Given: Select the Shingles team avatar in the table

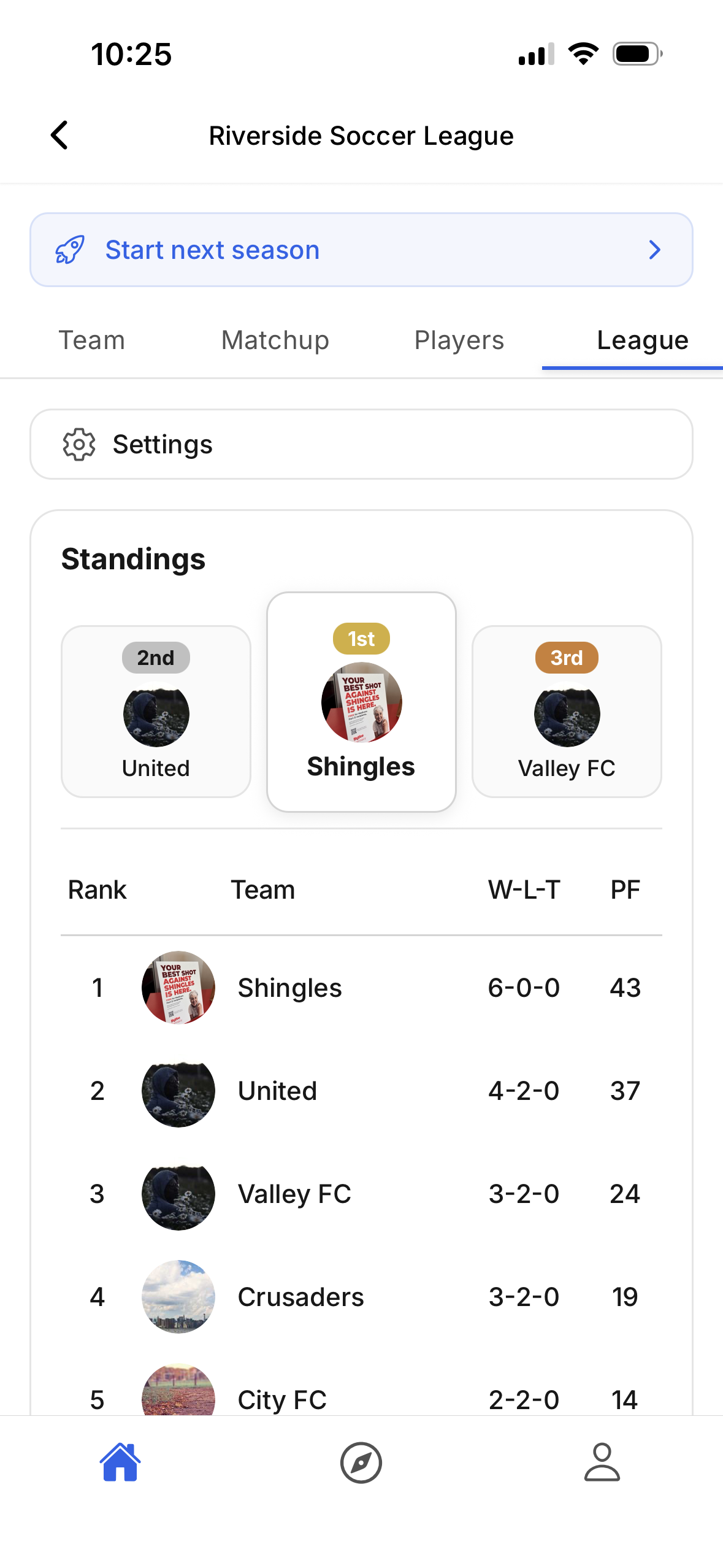Looking at the screenshot, I should pos(178,987).
